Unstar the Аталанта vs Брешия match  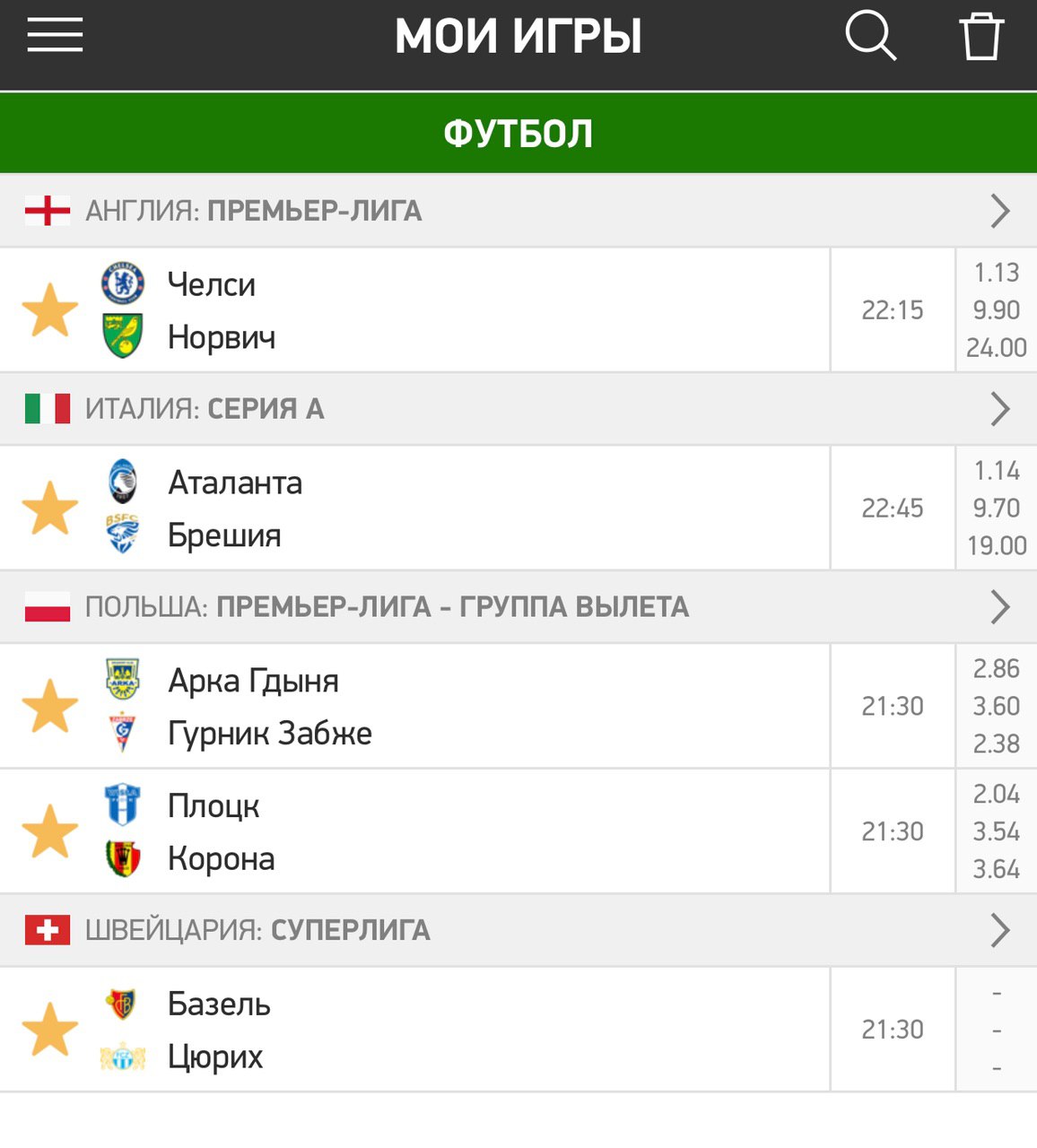click(x=50, y=509)
